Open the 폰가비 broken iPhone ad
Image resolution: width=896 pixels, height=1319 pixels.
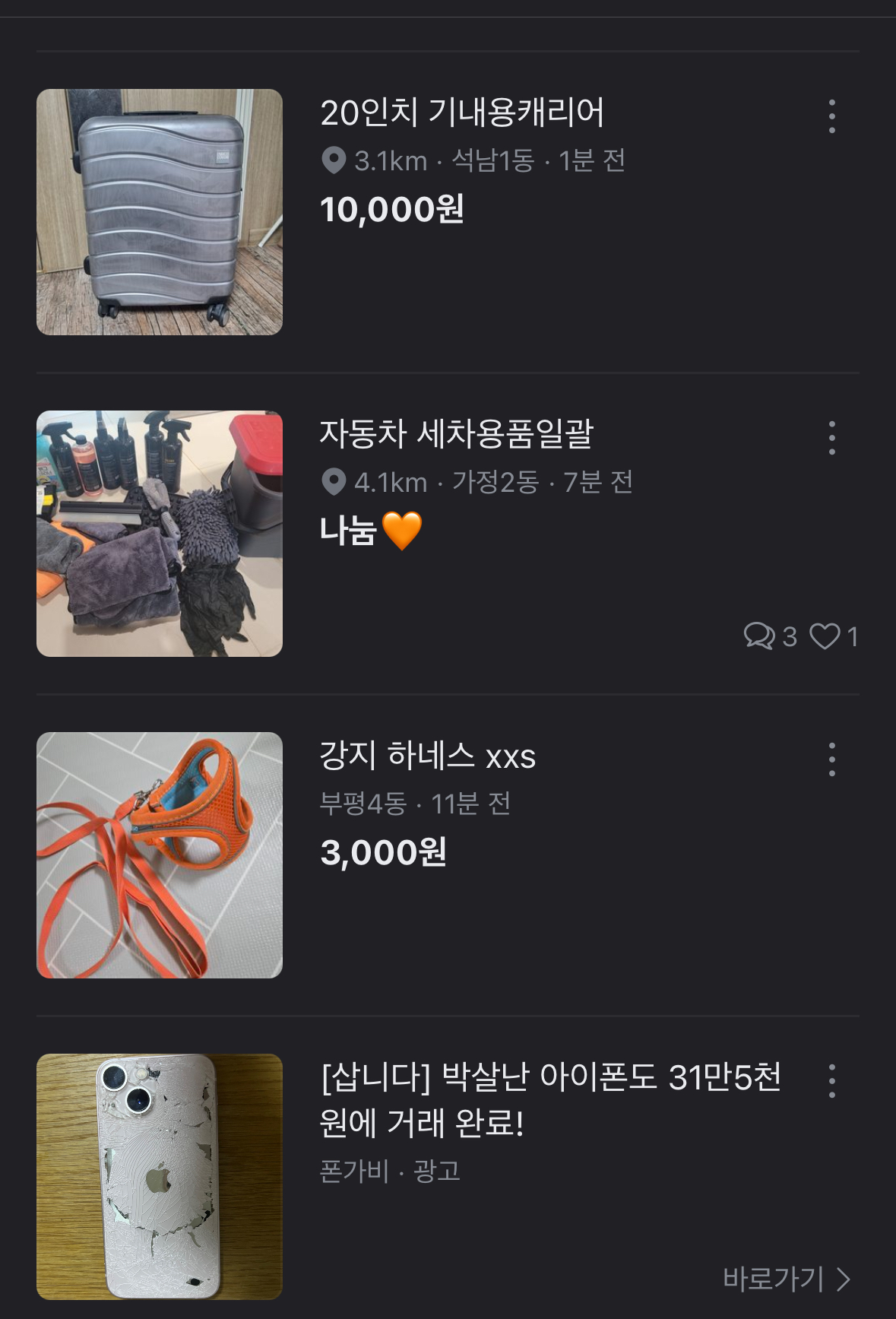click(x=549, y=1099)
